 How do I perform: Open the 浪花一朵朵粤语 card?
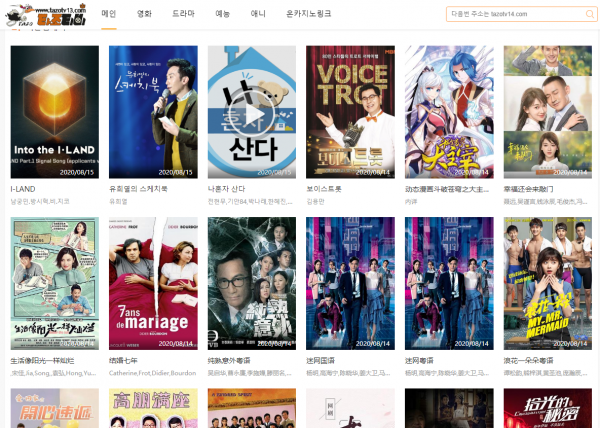click(x=548, y=284)
